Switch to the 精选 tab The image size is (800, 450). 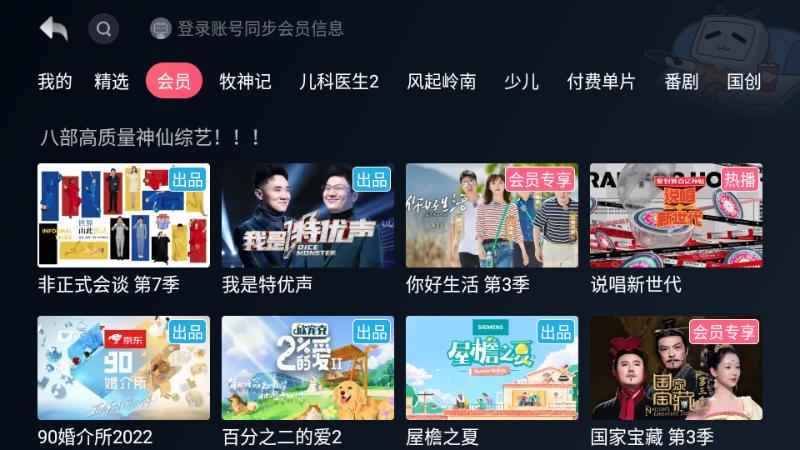(112, 82)
